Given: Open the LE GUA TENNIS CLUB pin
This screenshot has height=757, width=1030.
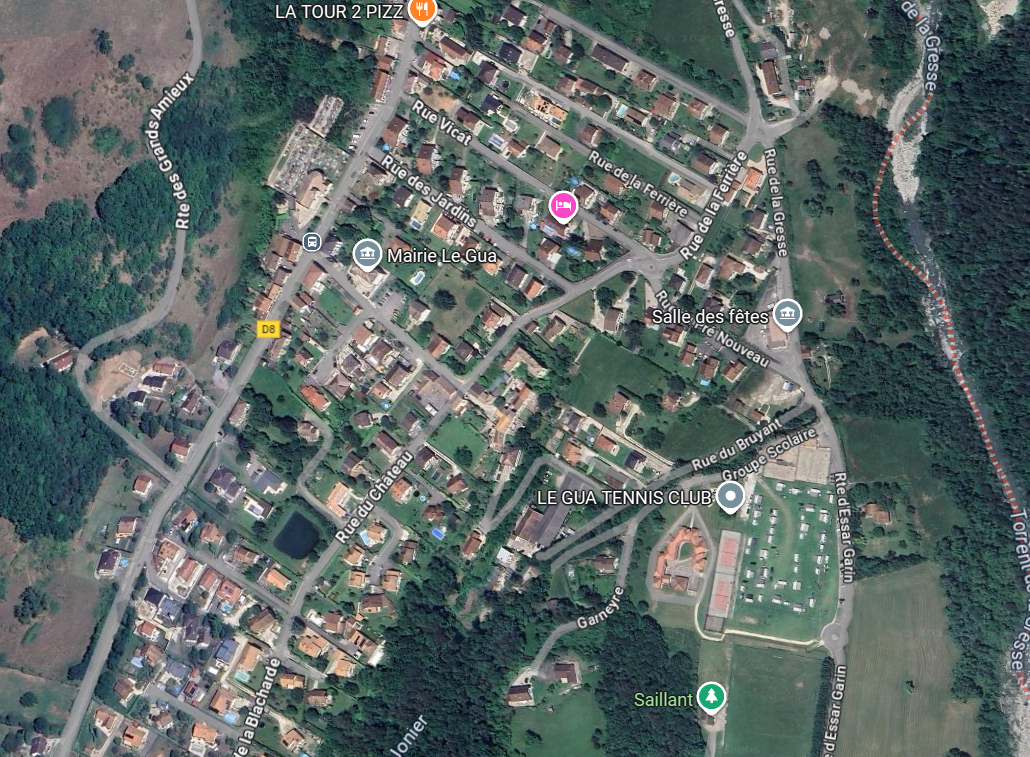Looking at the screenshot, I should 731,496.
